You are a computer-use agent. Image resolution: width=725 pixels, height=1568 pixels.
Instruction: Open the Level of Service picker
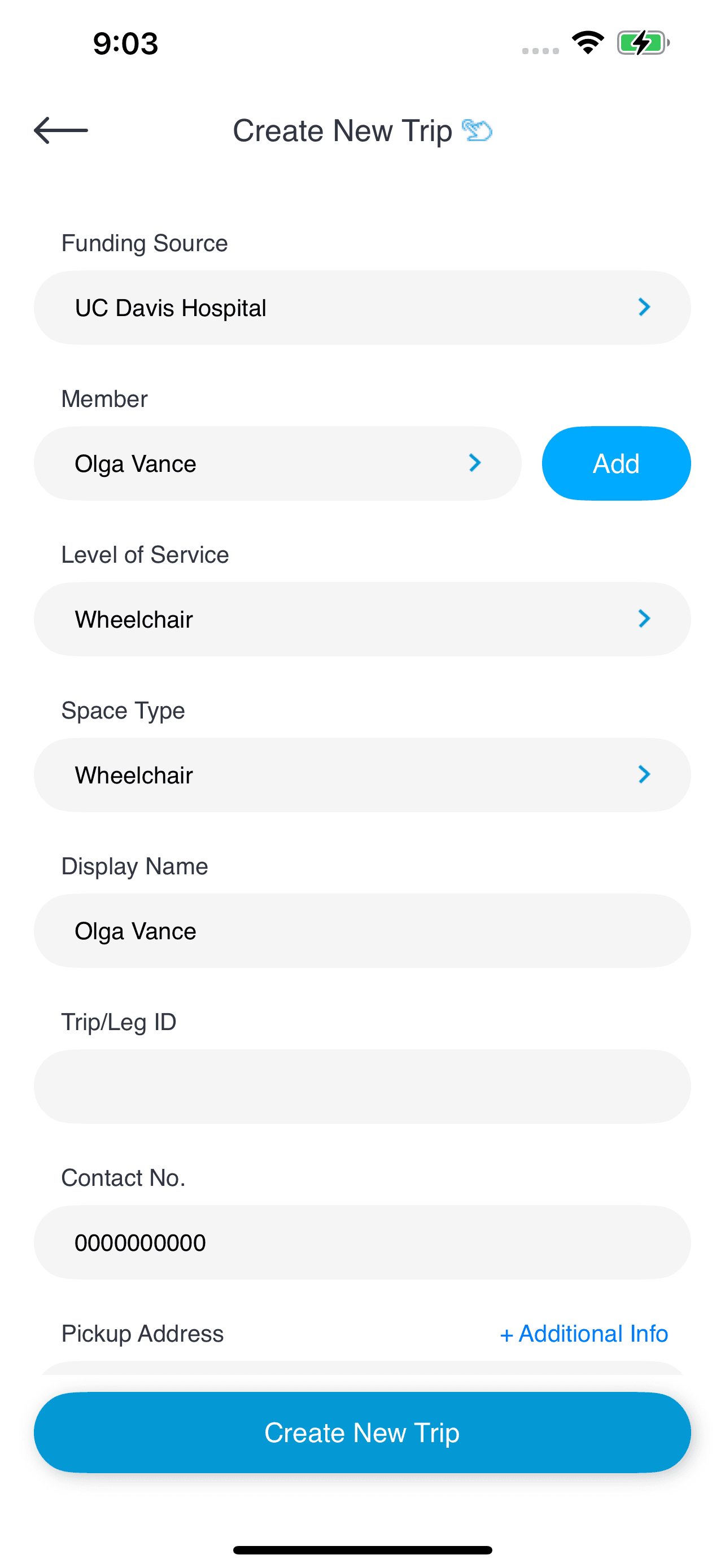click(362, 619)
